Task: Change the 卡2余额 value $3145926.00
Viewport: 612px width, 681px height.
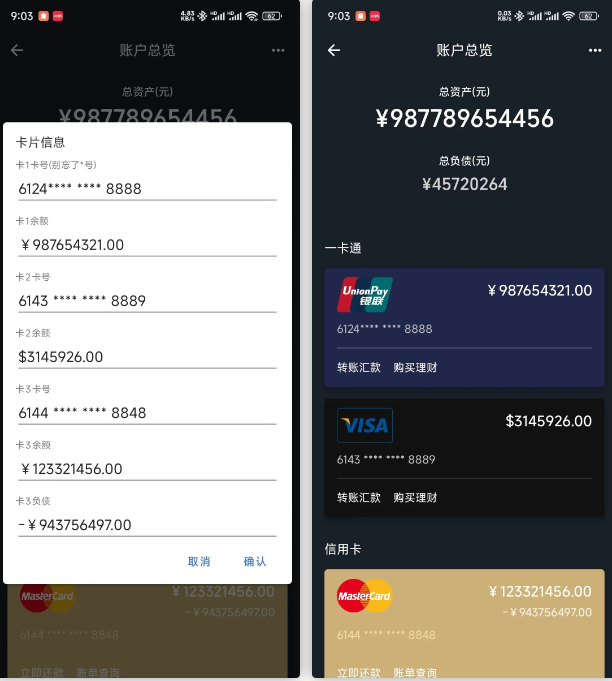Action: [x=146, y=356]
